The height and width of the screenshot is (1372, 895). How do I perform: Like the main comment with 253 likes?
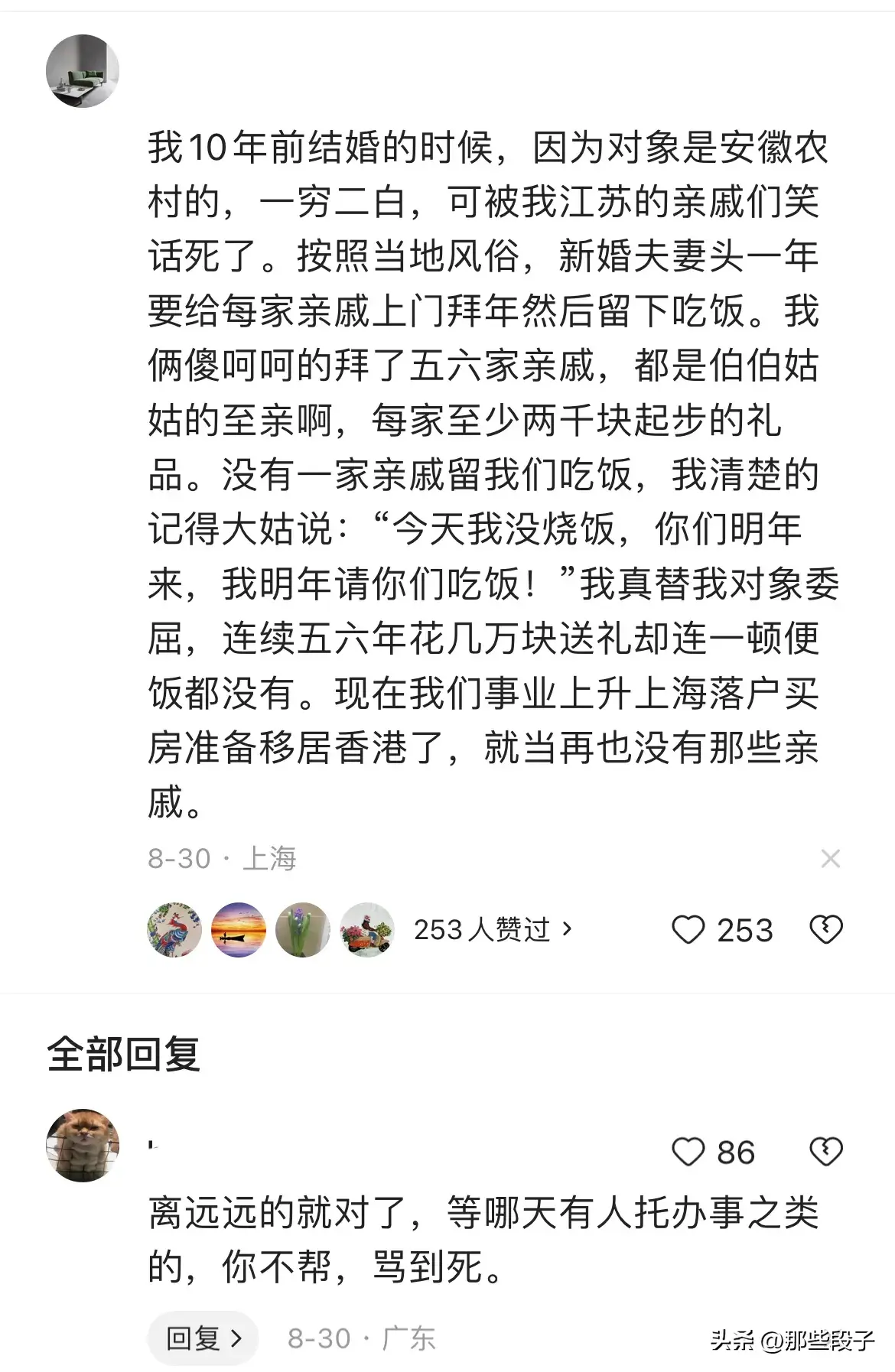coord(688,930)
